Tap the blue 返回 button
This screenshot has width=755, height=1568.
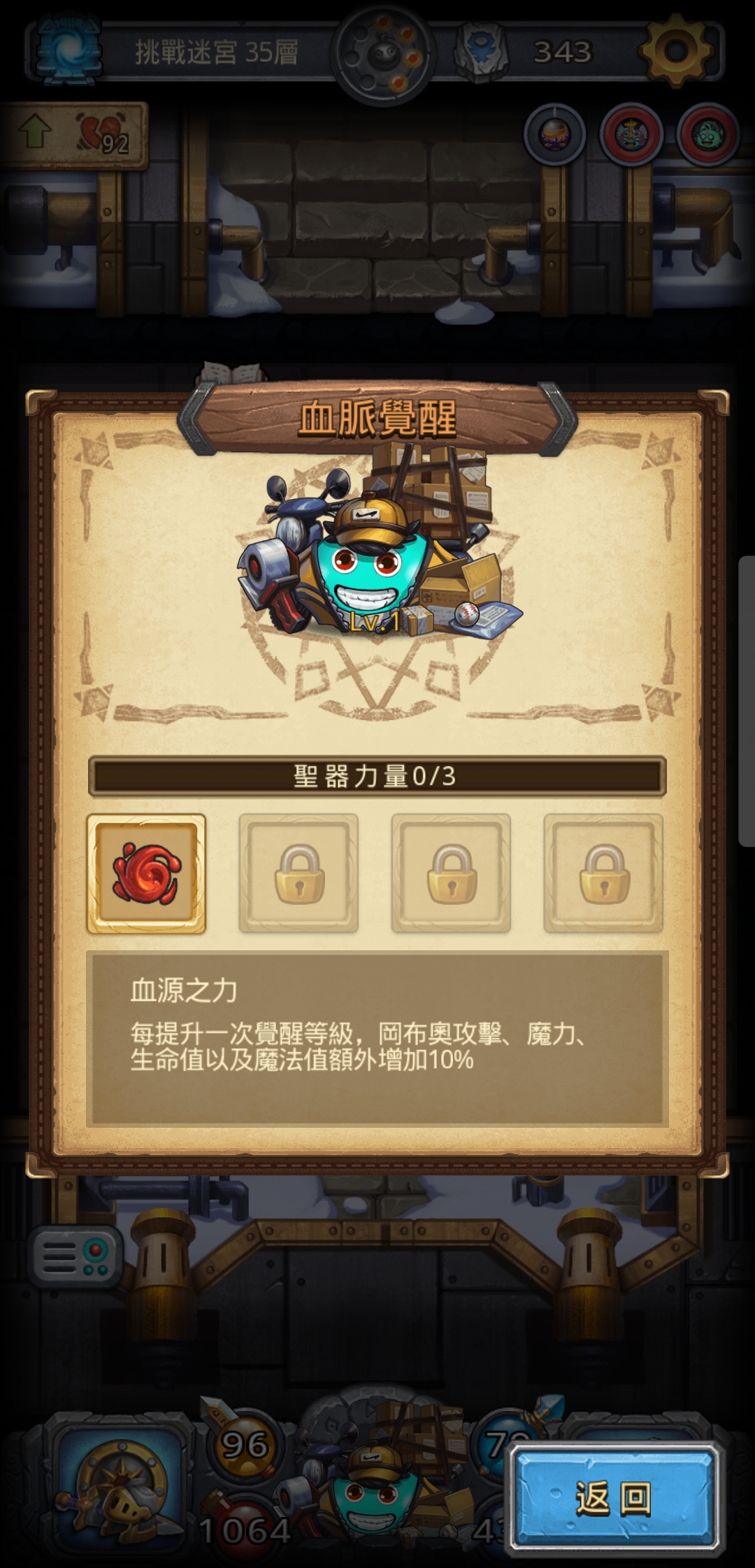(x=614, y=1499)
